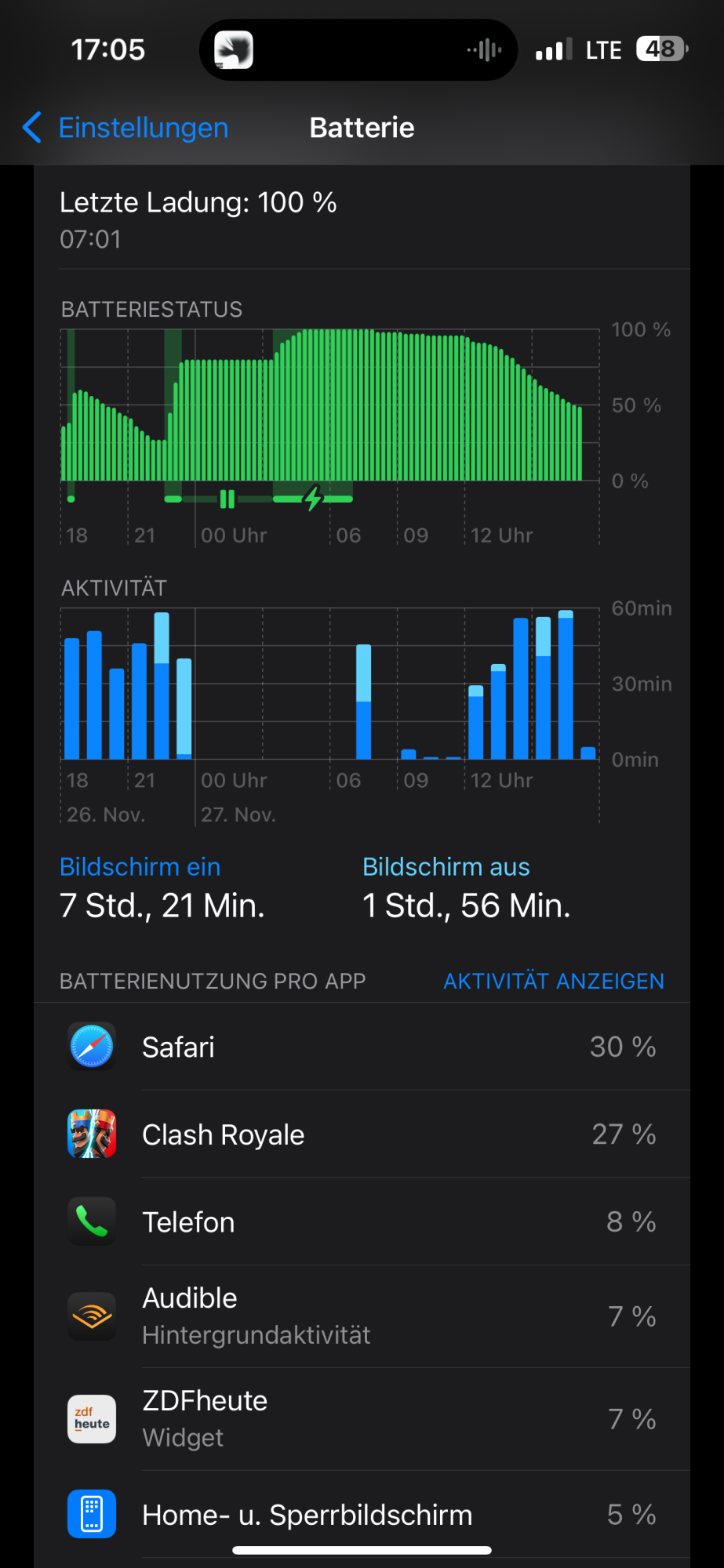The width and height of the screenshot is (724, 1568).
Task: Show Telefon battery usage details
Action: 362,1221
